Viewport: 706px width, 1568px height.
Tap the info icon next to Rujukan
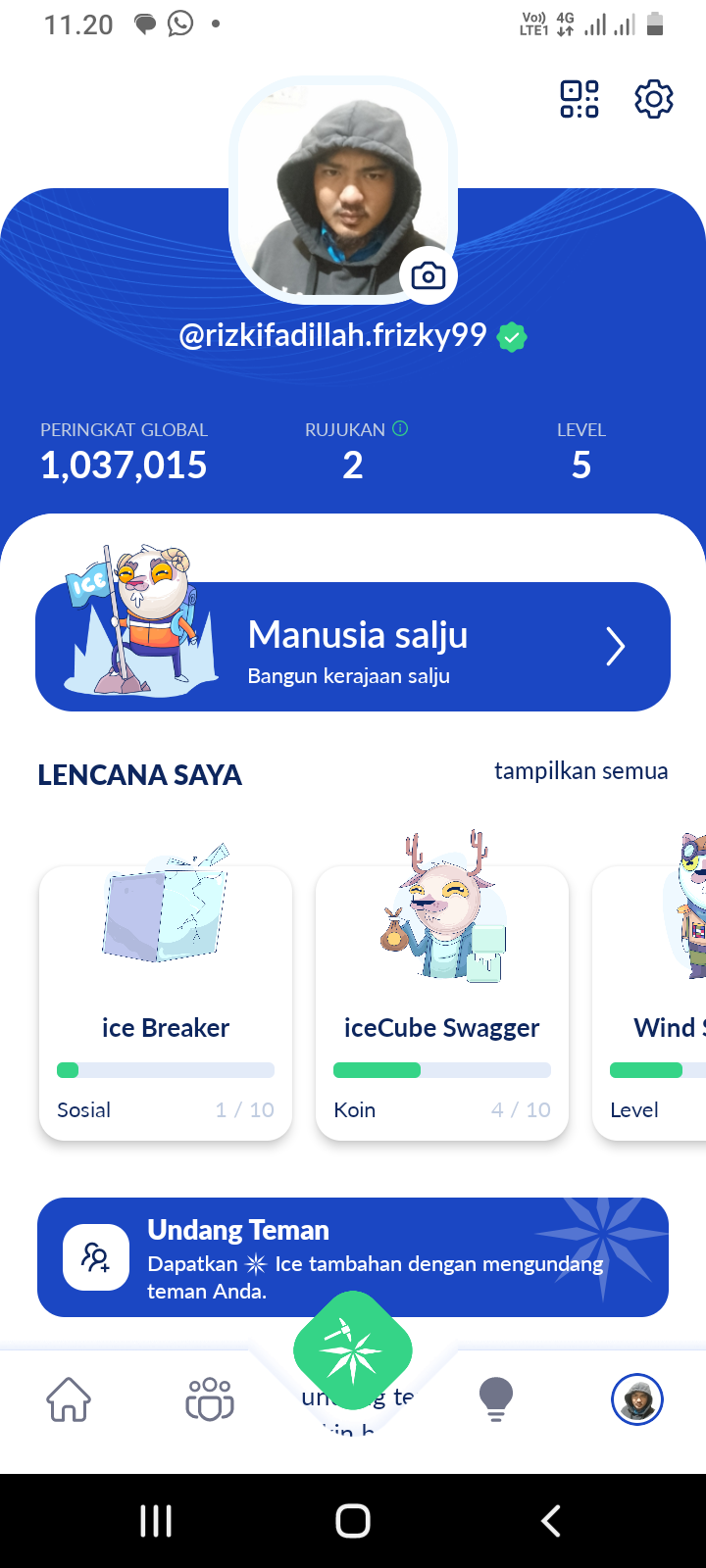point(400,428)
